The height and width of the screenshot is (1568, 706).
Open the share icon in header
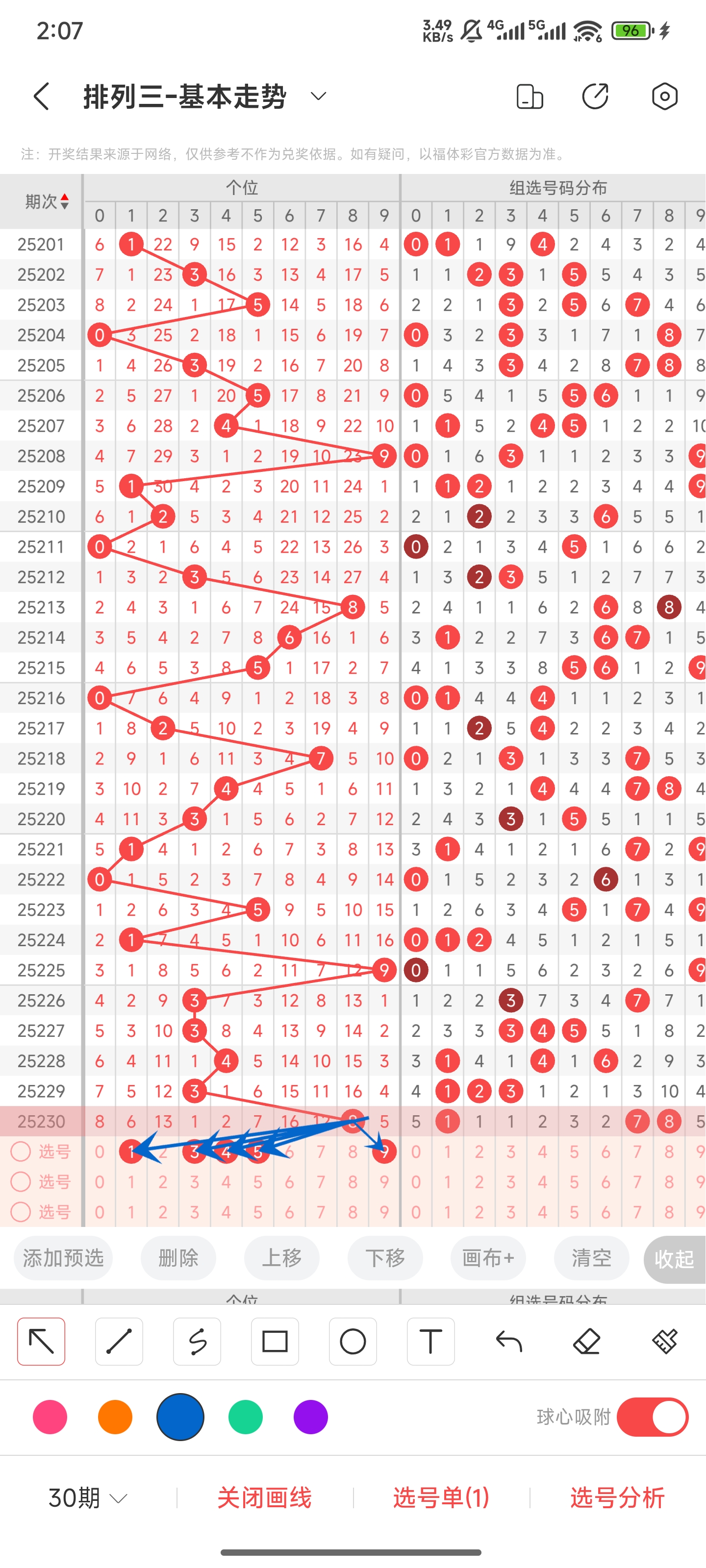point(595,96)
